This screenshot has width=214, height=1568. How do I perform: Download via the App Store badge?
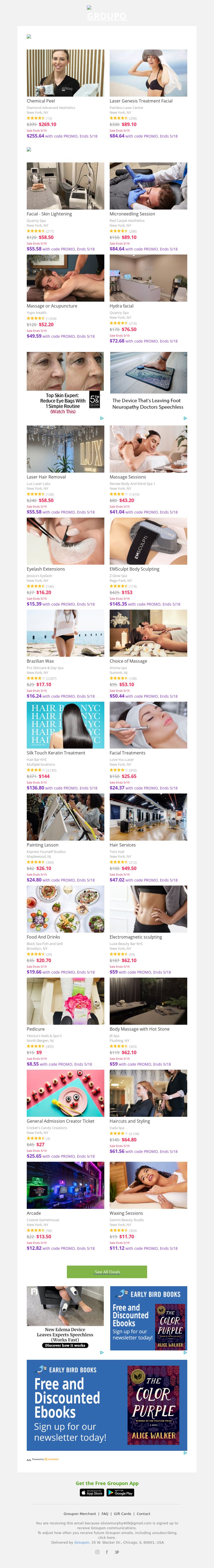[92, 1492]
